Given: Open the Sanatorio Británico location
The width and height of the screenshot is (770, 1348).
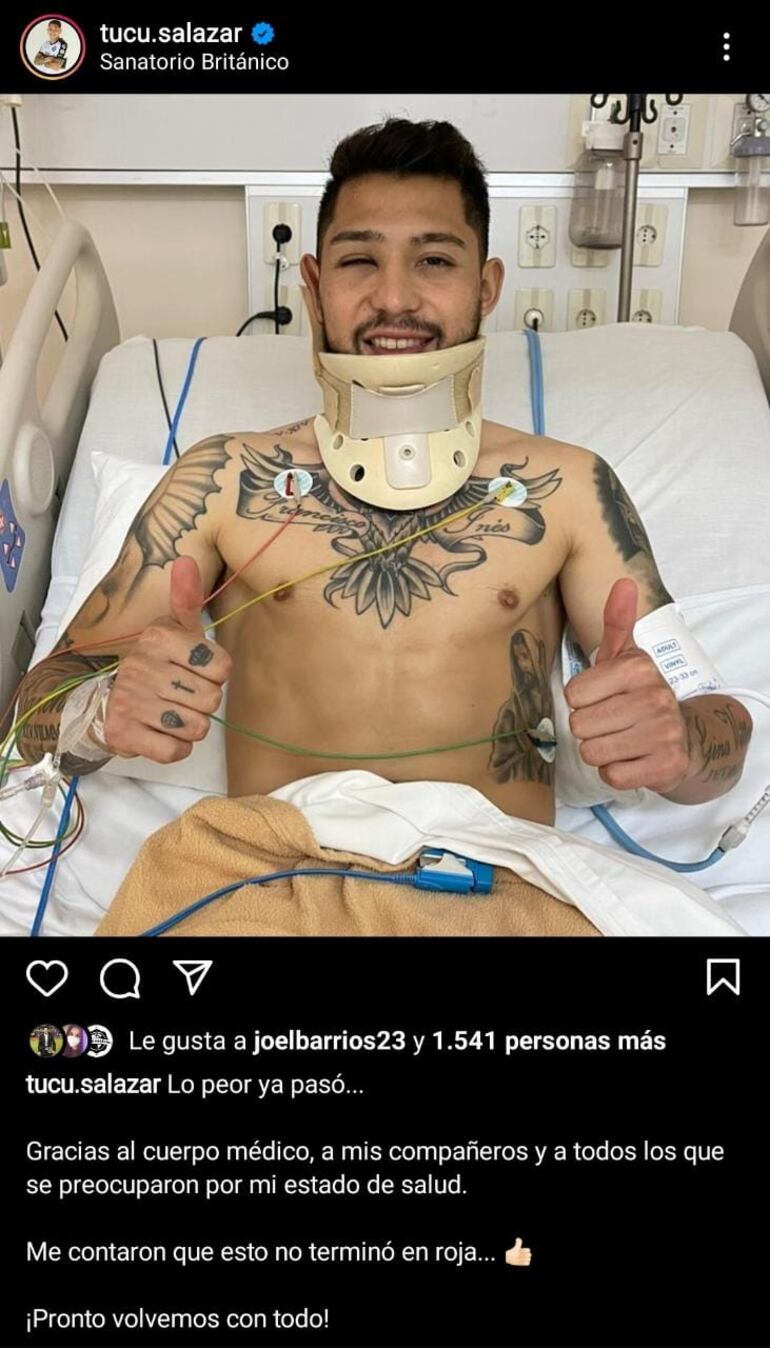Looking at the screenshot, I should click(194, 62).
